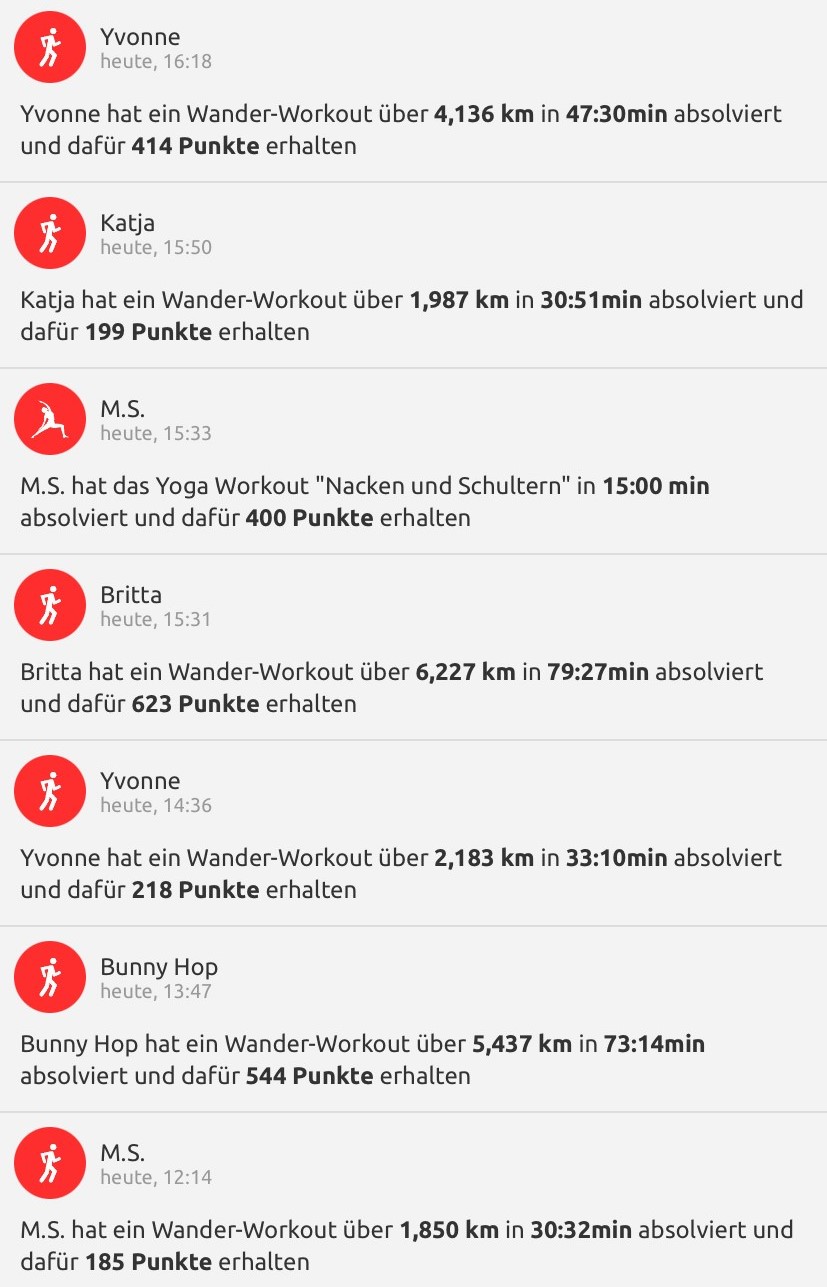The image size is (827, 1287).
Task: Open Yvonne's 16:18 hiking workout entry
Action: tap(400, 128)
